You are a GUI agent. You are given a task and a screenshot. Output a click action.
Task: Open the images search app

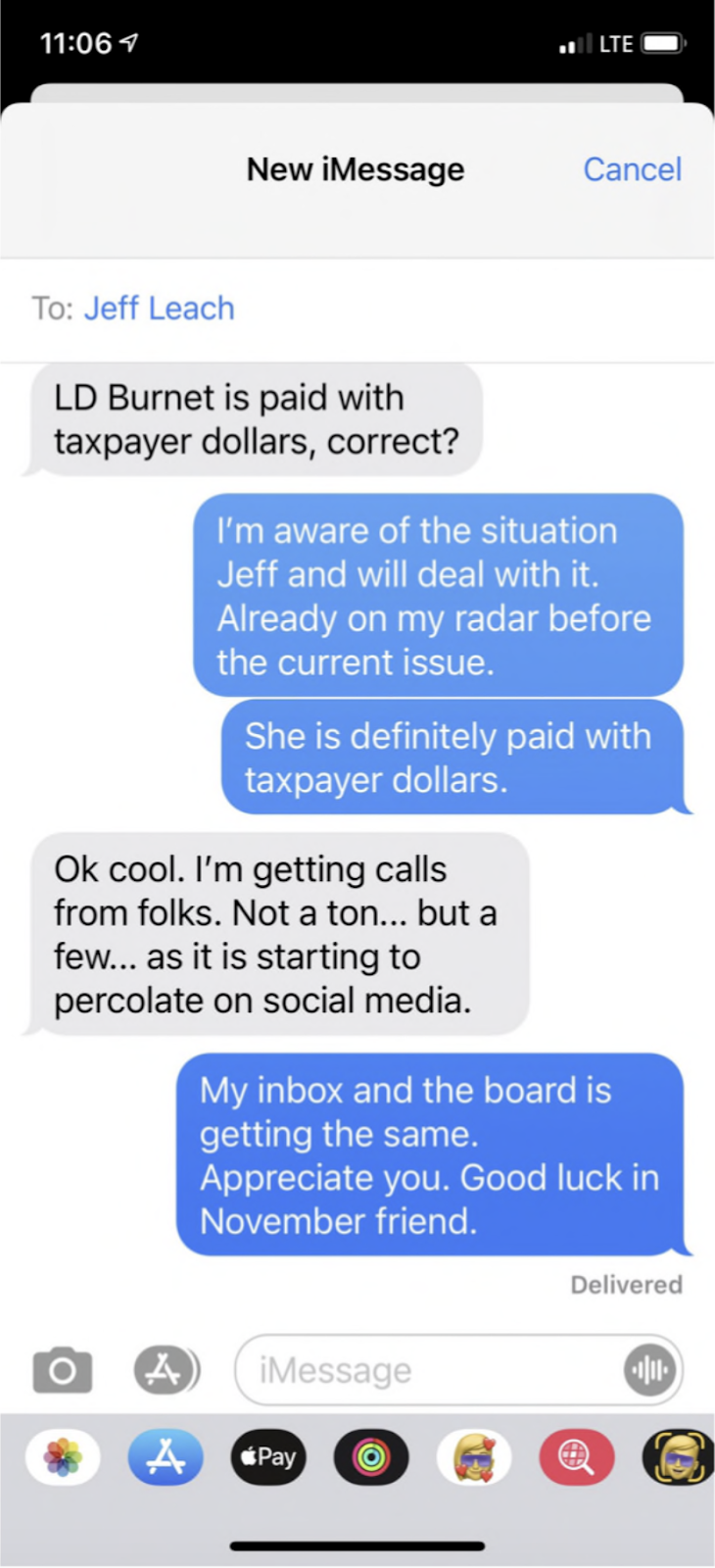(x=577, y=1457)
